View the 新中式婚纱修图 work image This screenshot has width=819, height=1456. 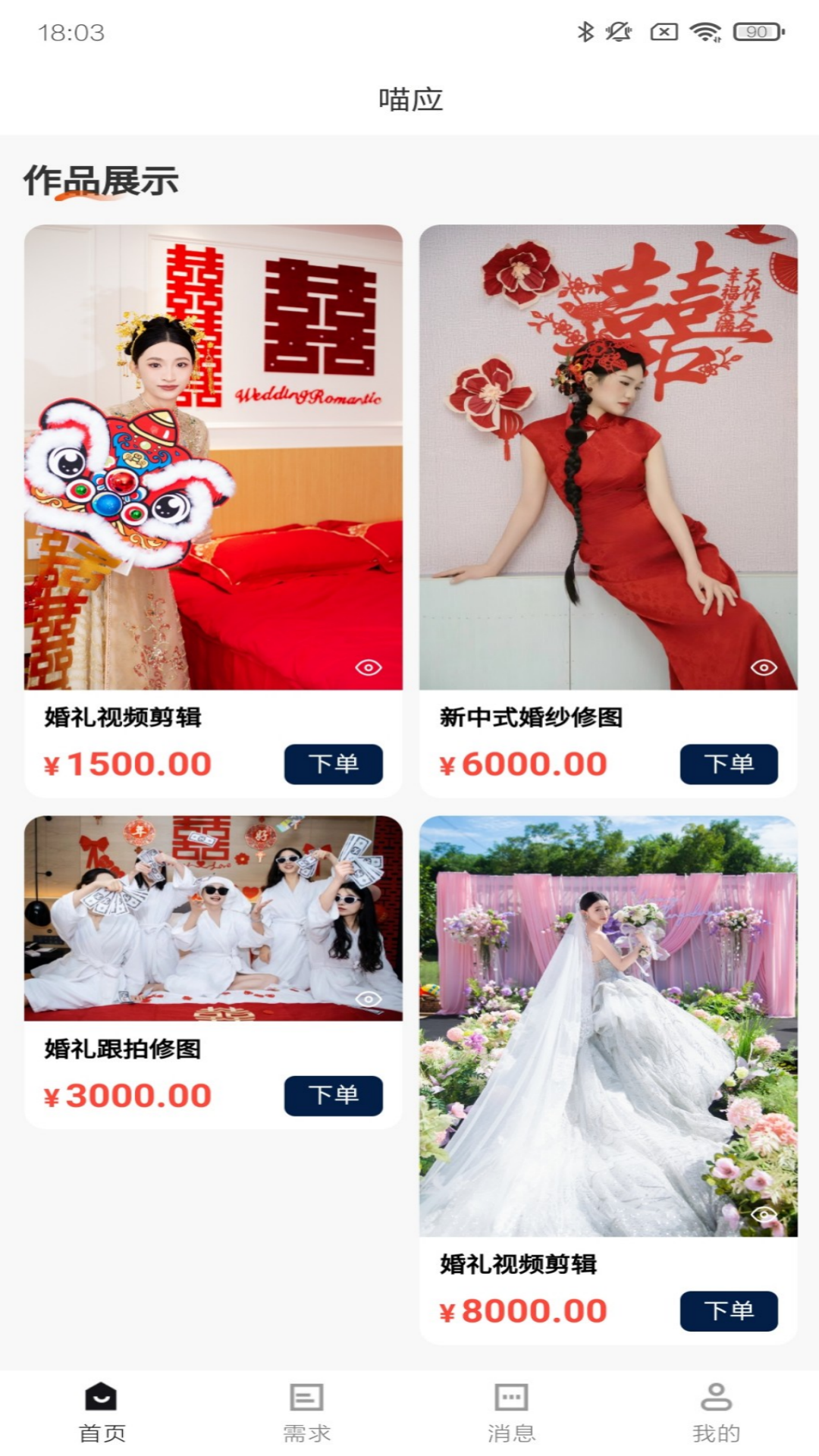pyautogui.click(x=608, y=457)
